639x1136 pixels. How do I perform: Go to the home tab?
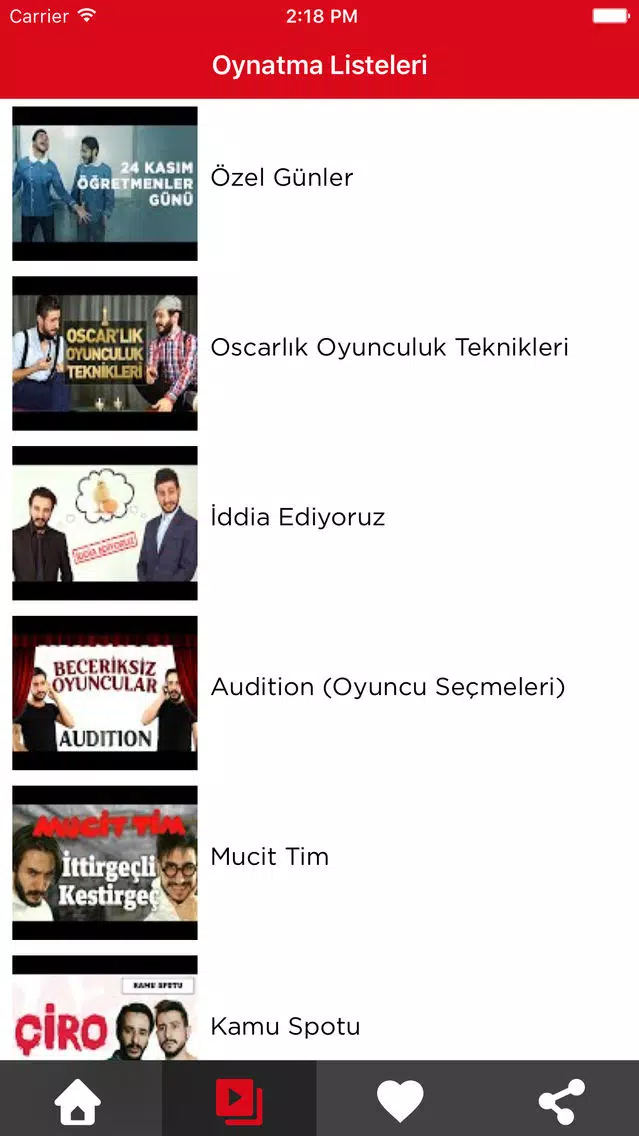pos(79,1100)
